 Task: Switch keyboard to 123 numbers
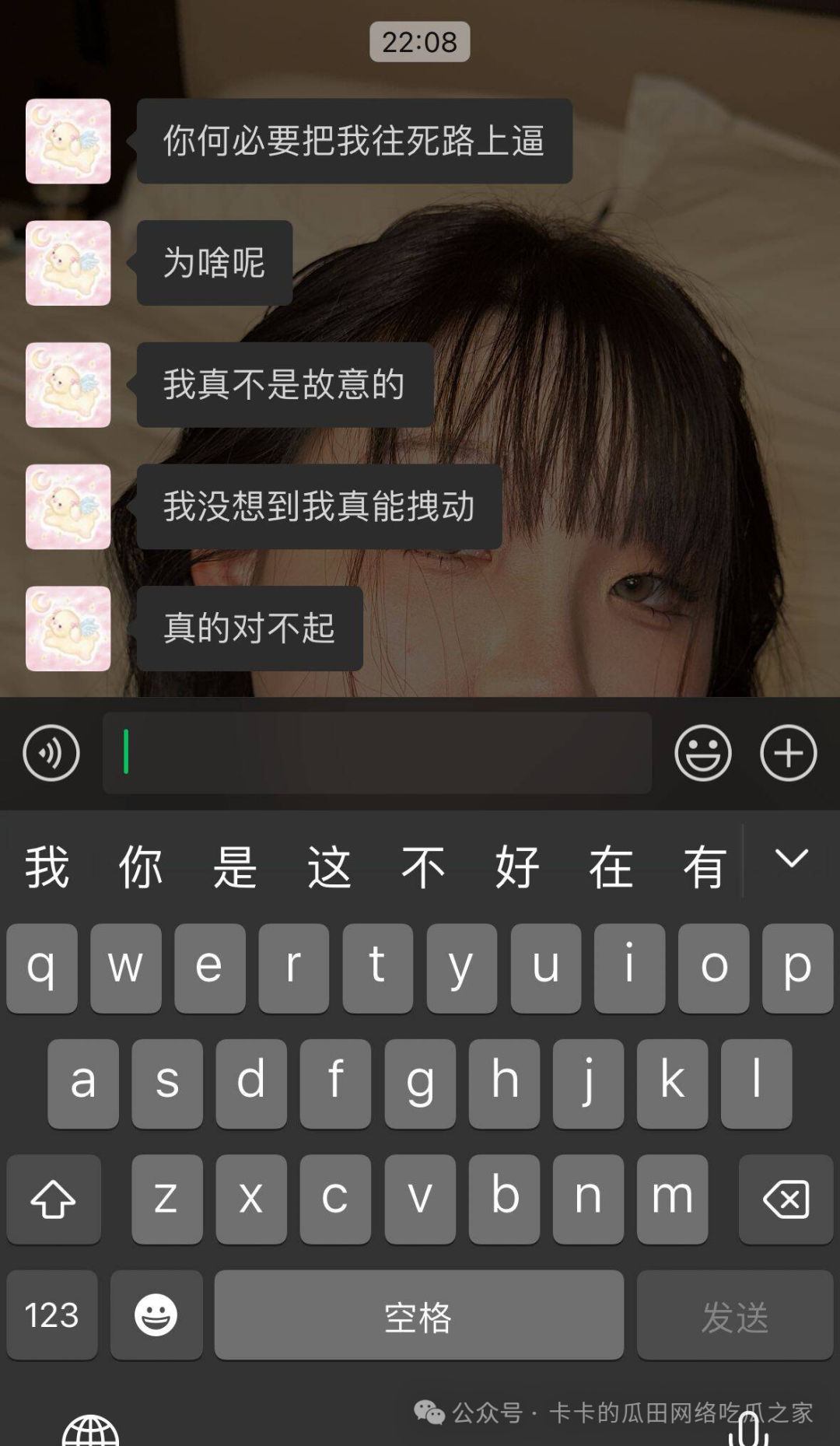[x=51, y=1315]
